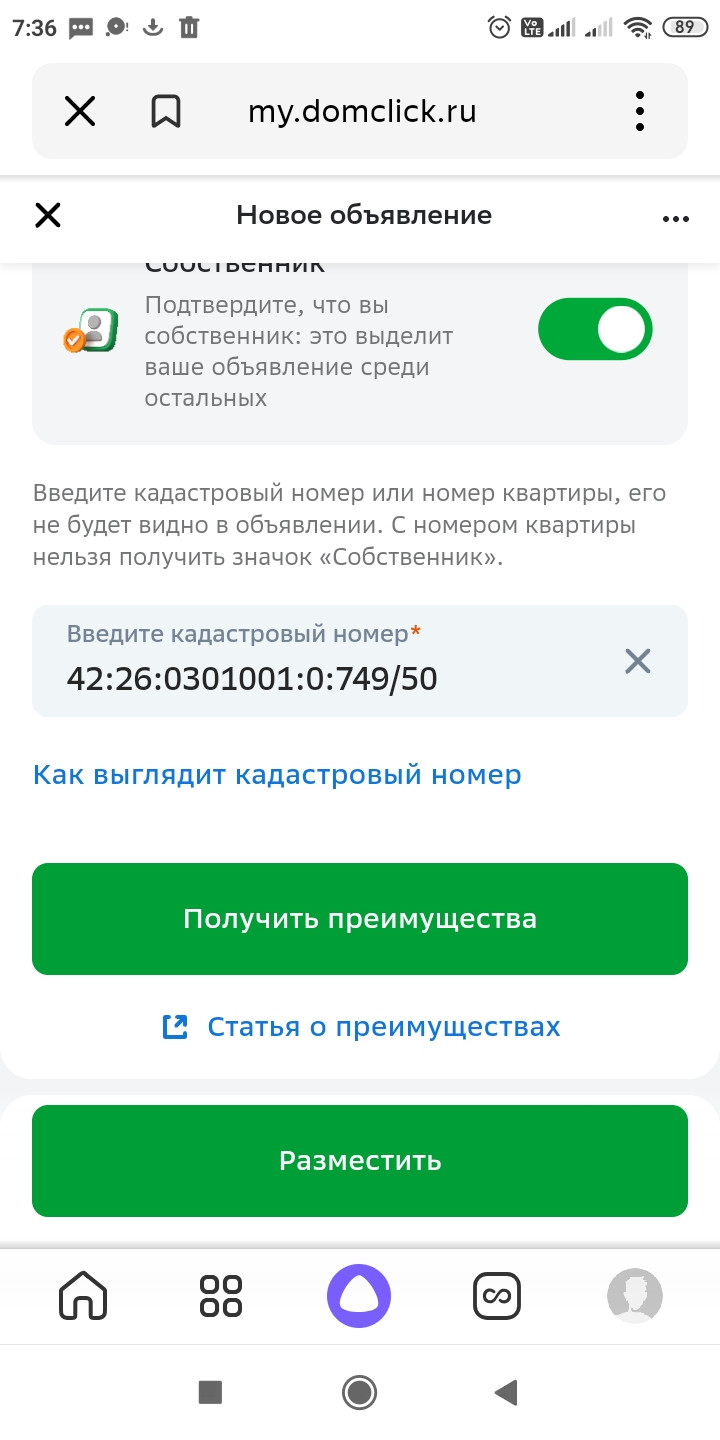Open Как выглядит кадастровый номер link

tap(277, 775)
